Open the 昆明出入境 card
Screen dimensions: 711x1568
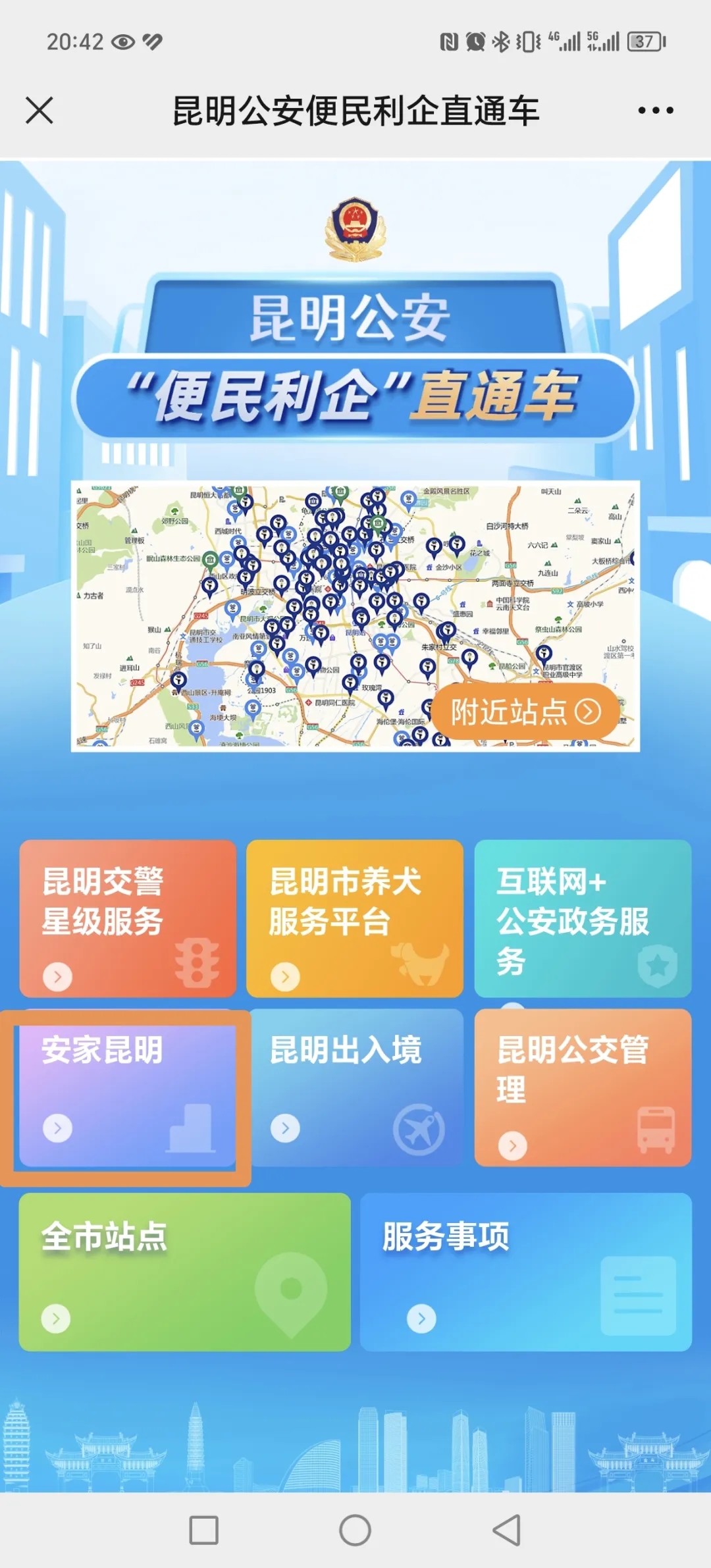point(355,1087)
